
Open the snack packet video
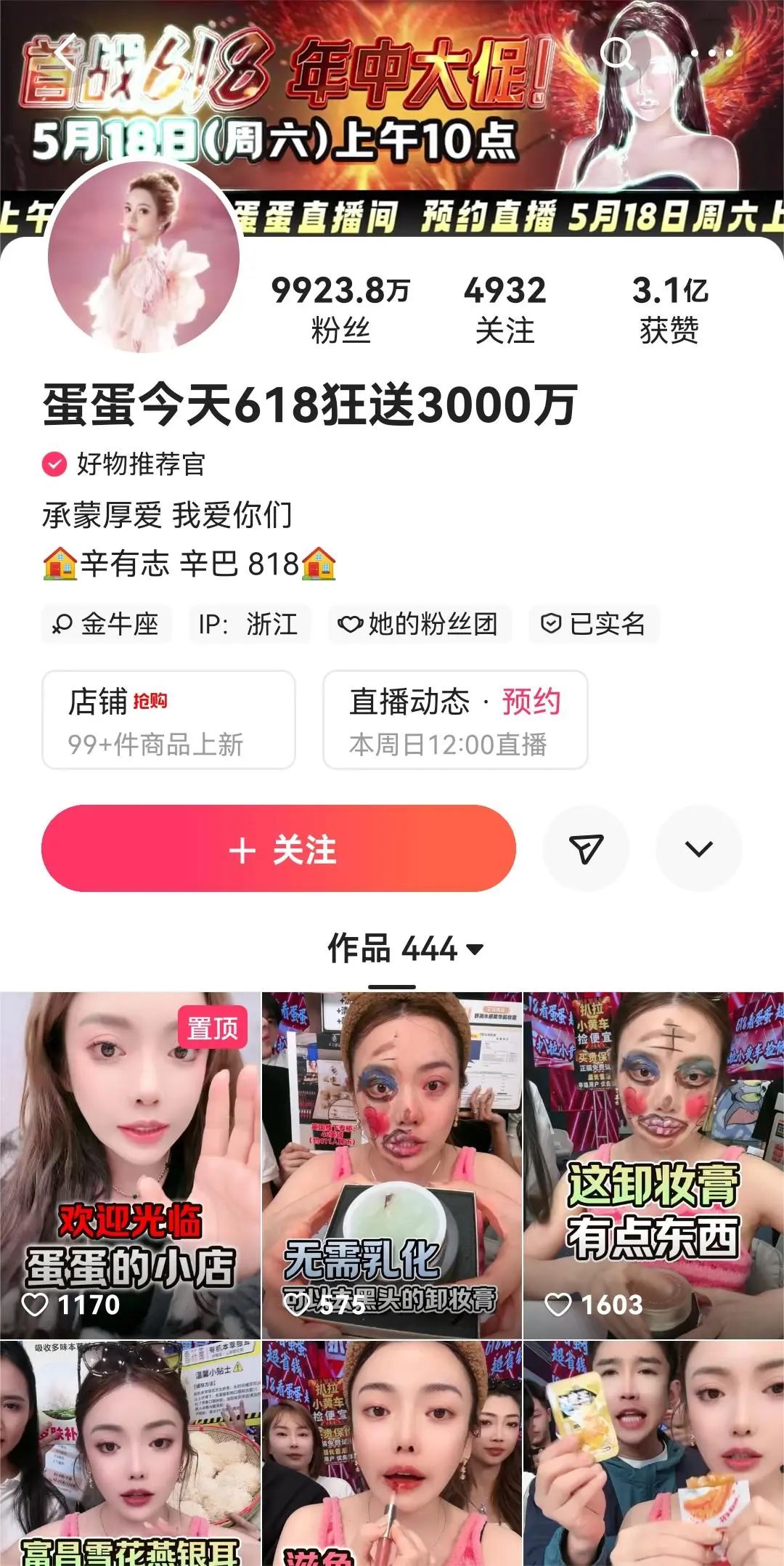point(653,1453)
